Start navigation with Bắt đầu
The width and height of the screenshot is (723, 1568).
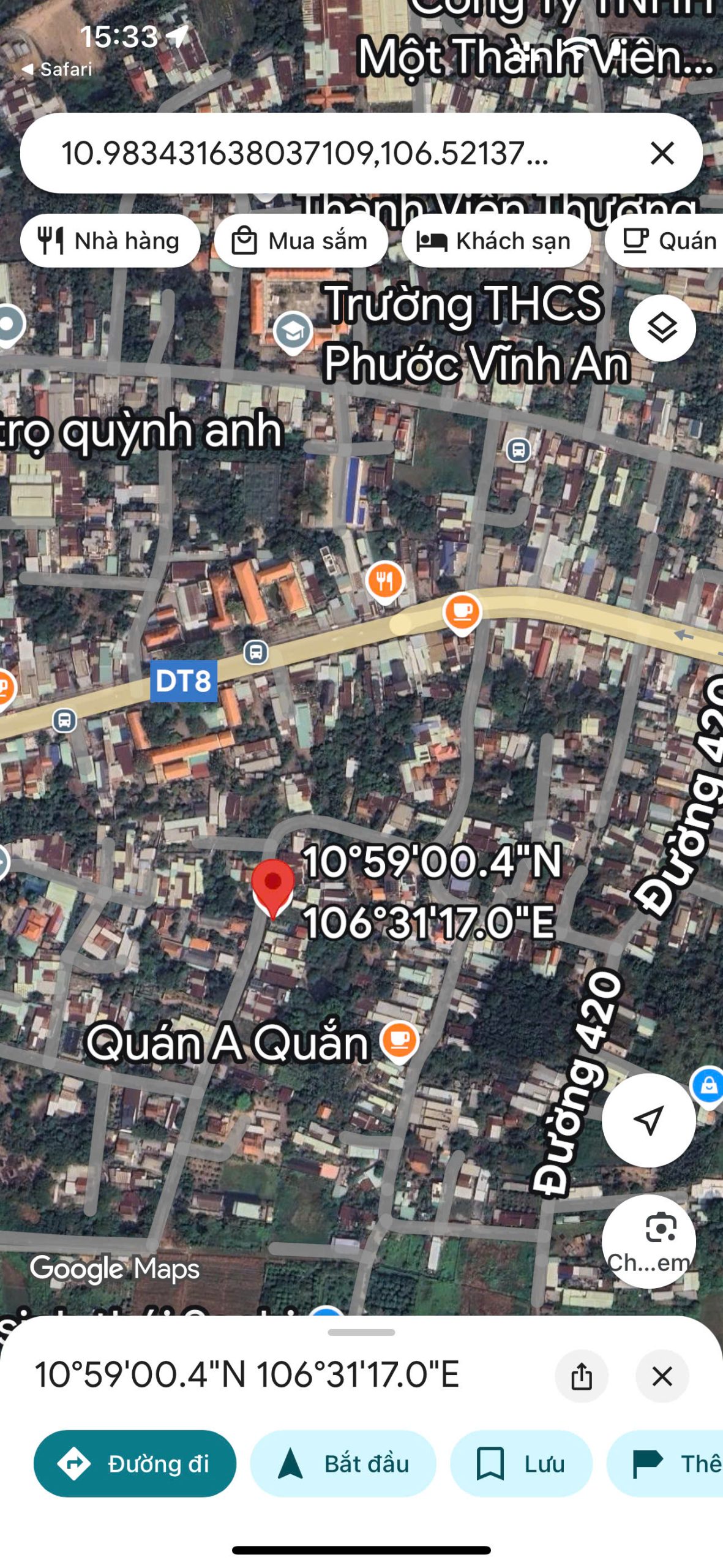click(343, 1463)
